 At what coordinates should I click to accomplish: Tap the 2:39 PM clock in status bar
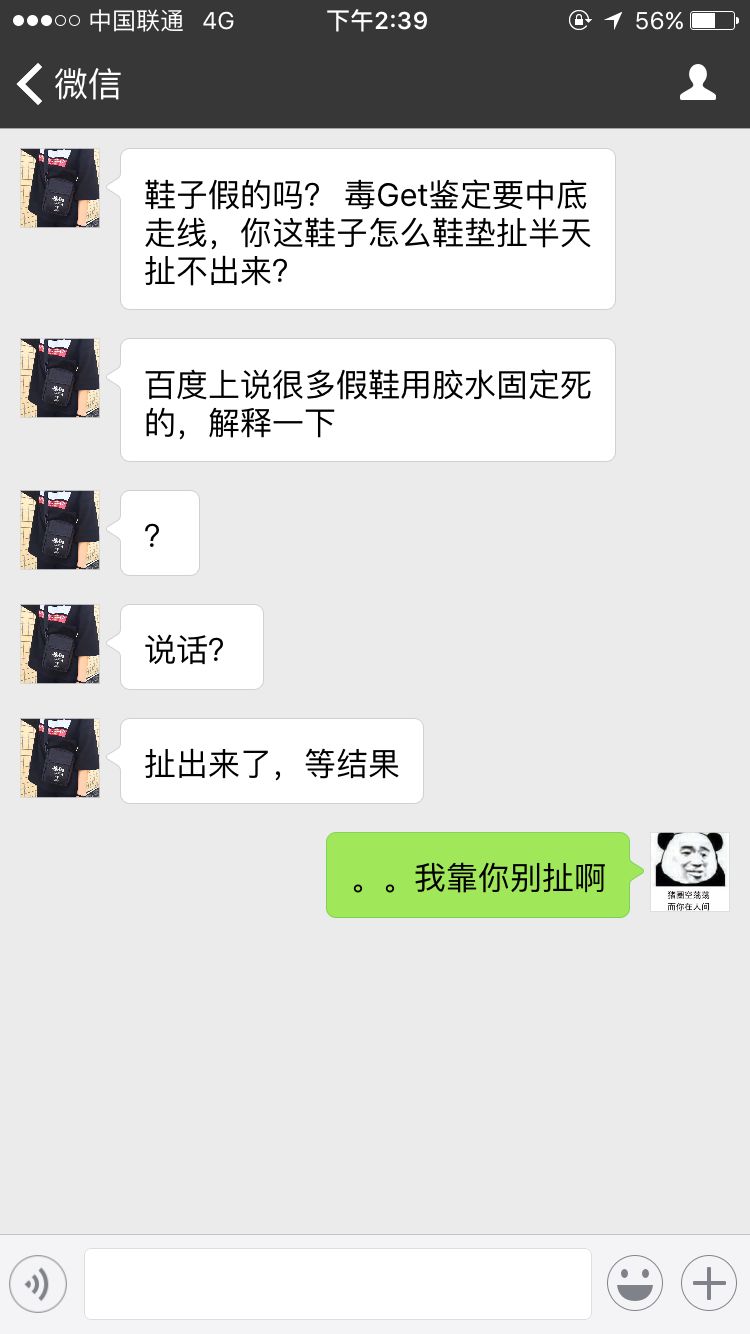tap(375, 20)
